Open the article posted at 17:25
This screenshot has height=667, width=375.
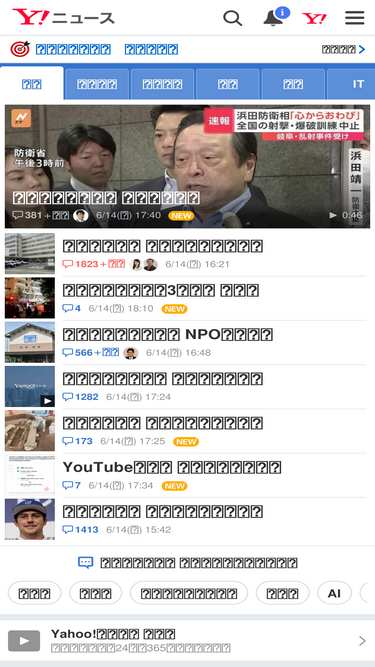pos(185,430)
